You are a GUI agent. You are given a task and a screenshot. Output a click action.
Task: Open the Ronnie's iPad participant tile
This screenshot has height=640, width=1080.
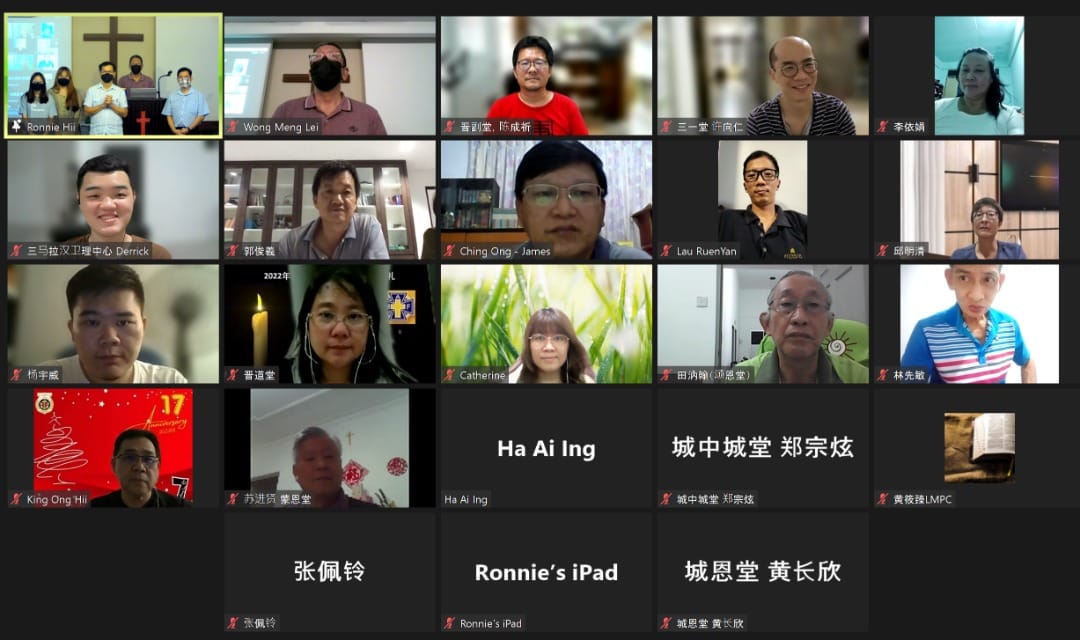click(546, 571)
